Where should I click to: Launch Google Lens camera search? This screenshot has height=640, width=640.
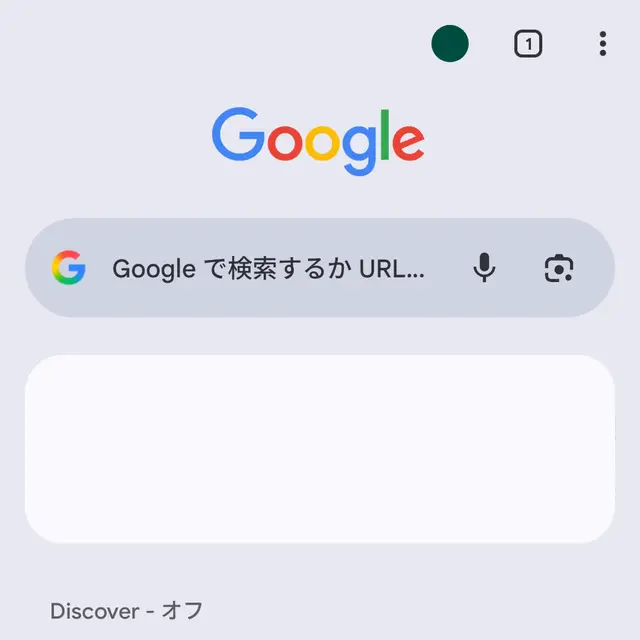click(559, 268)
